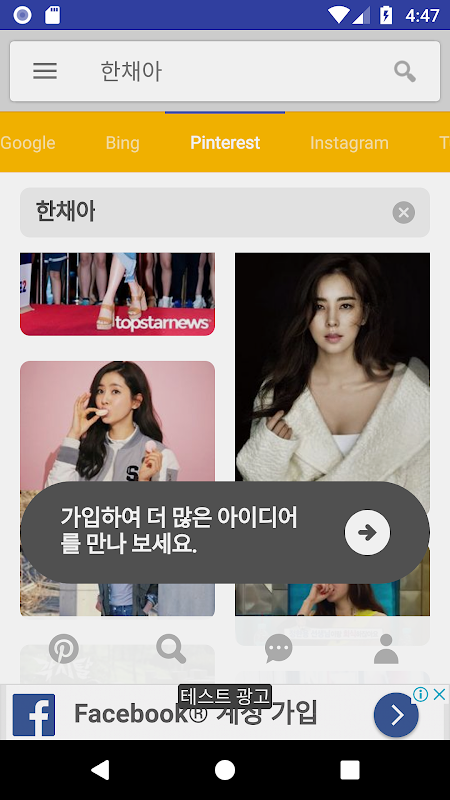Image resolution: width=450 pixels, height=800 pixels.
Task: Open the pink background macaron pin
Action: click(117, 421)
